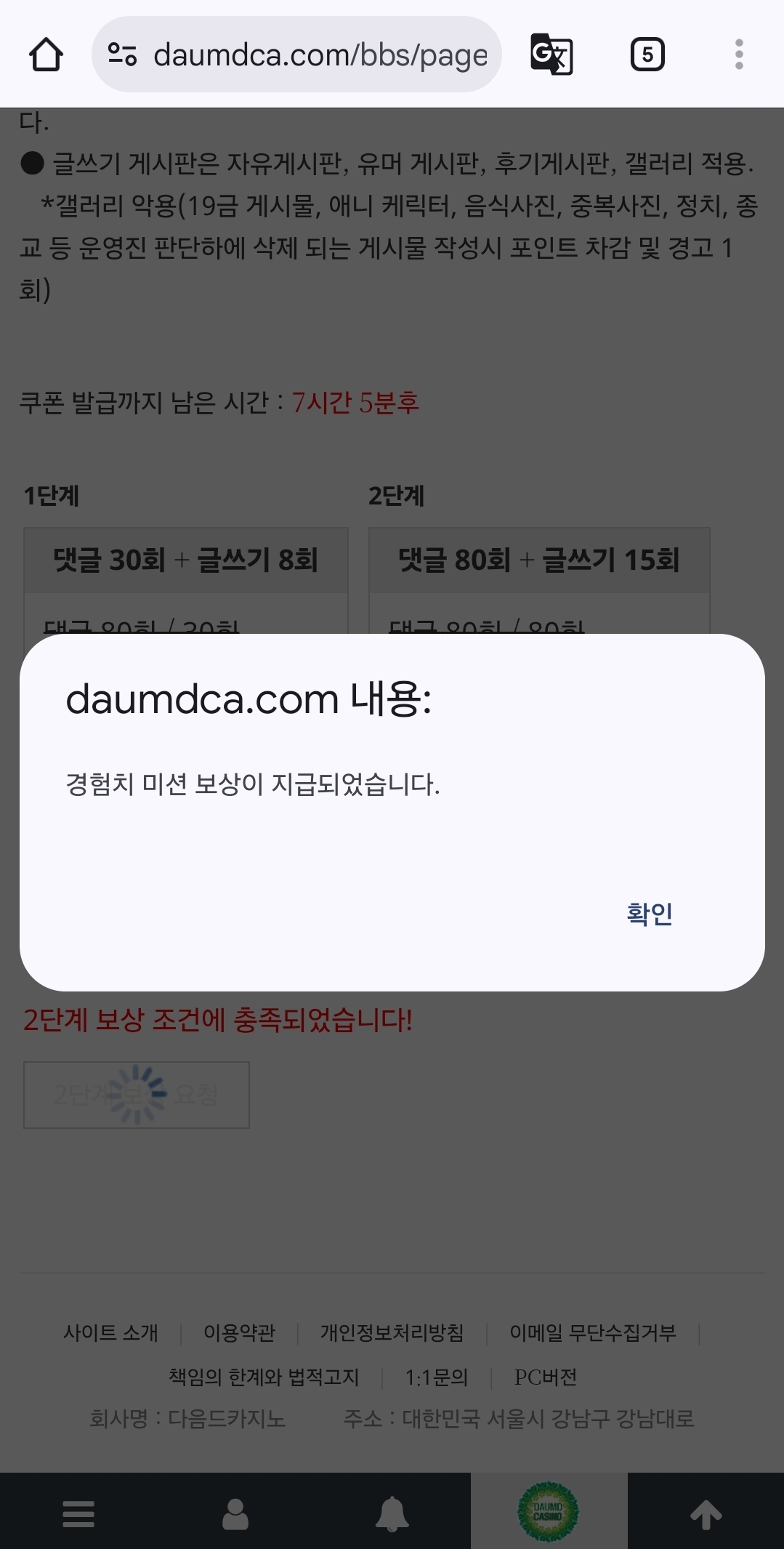Open the 개인정보처리방침 link
Viewport: 784px width, 1549px height.
(392, 1332)
